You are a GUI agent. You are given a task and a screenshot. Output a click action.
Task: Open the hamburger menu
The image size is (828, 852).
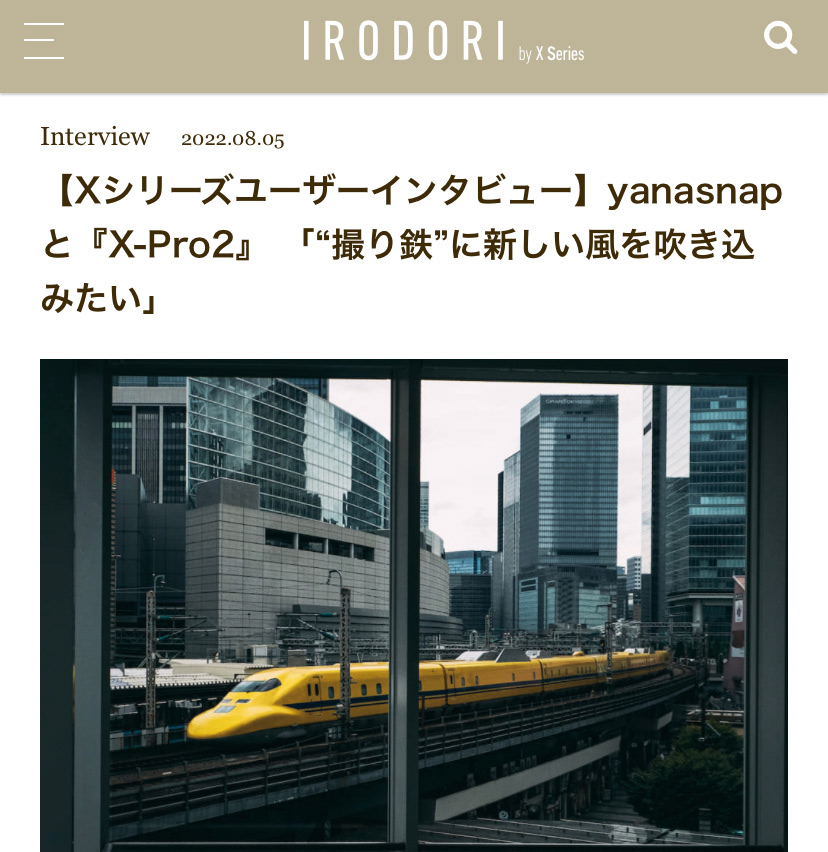44,41
